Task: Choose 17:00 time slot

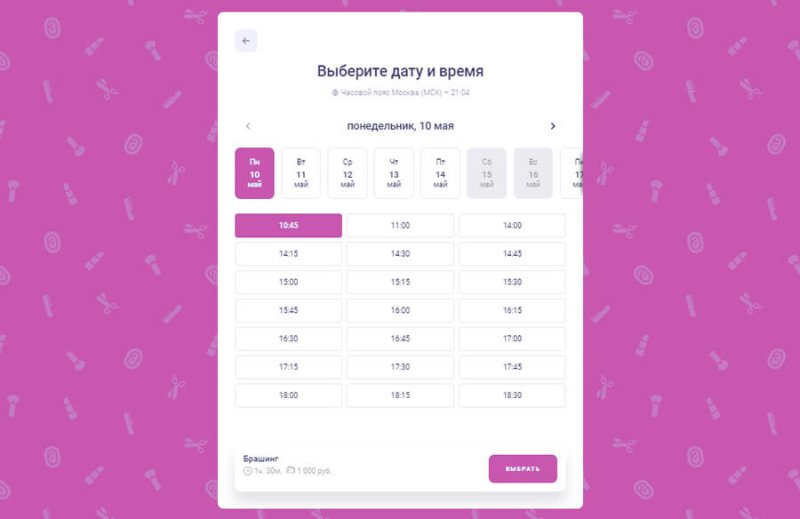Action: (512, 338)
